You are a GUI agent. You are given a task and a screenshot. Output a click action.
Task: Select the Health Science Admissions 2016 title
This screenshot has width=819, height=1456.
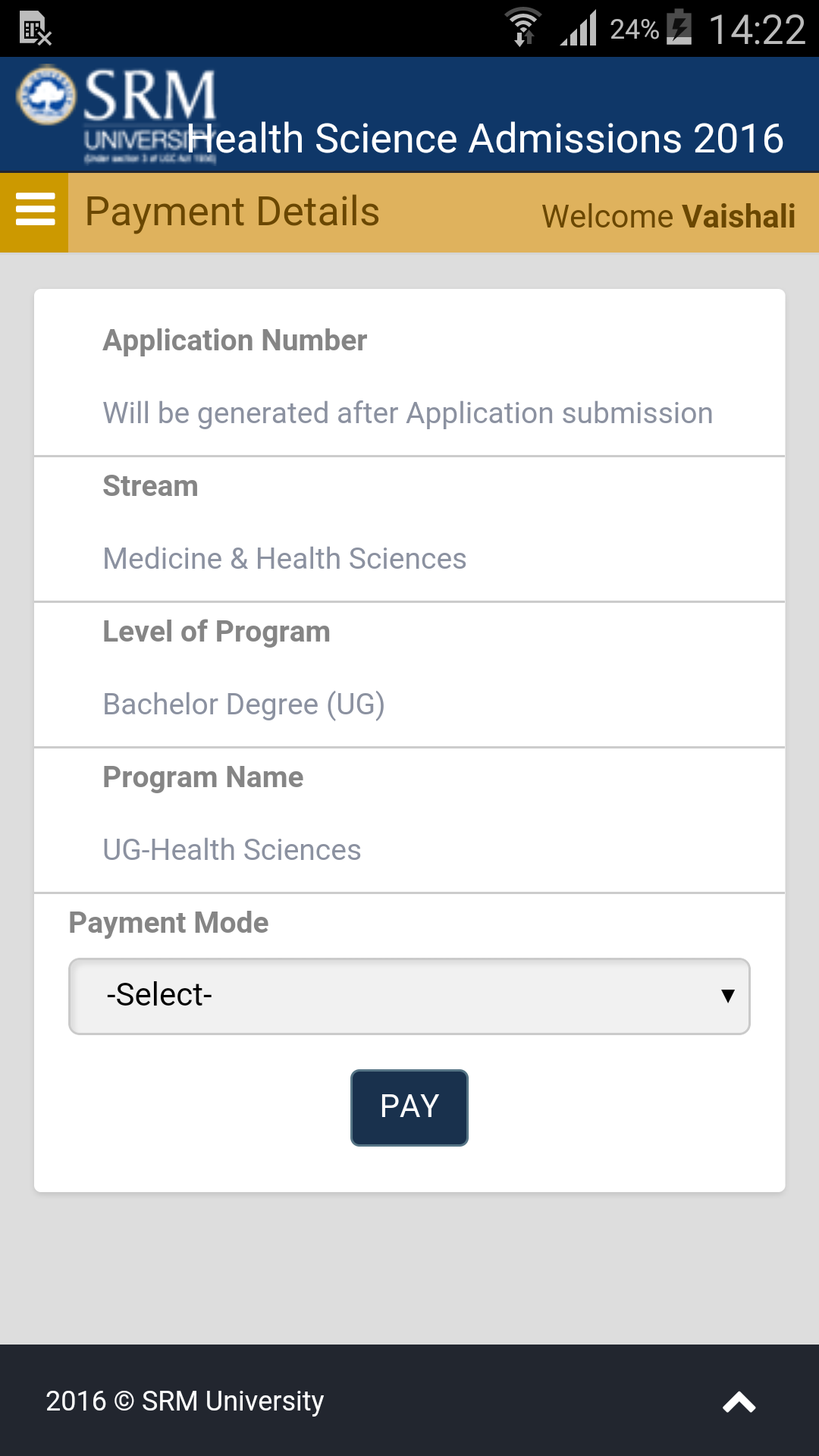[x=485, y=138]
